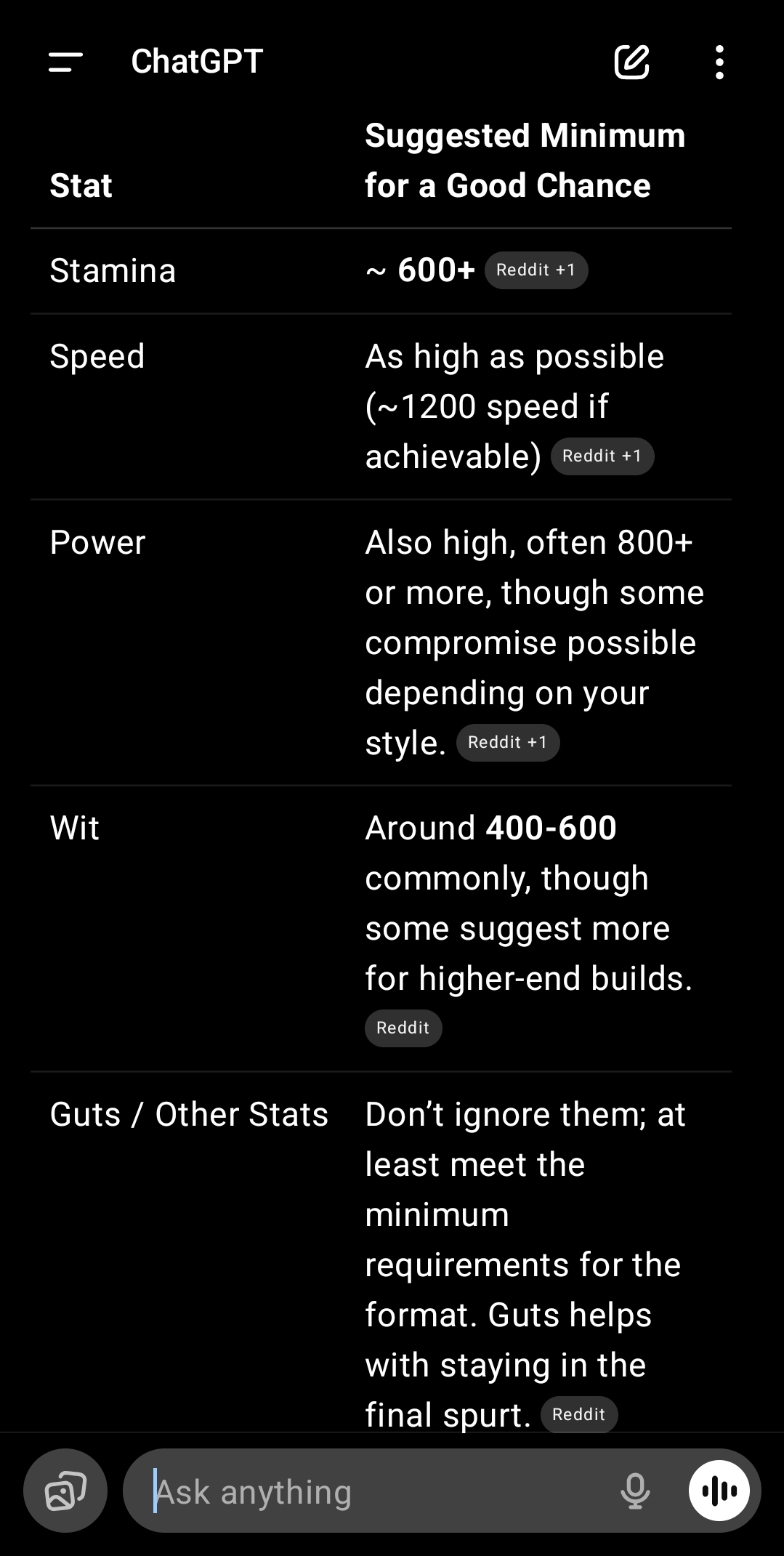This screenshot has height=1556, width=784.
Task: View the Reddit +1 citation in Power row
Action: pyautogui.click(x=507, y=743)
